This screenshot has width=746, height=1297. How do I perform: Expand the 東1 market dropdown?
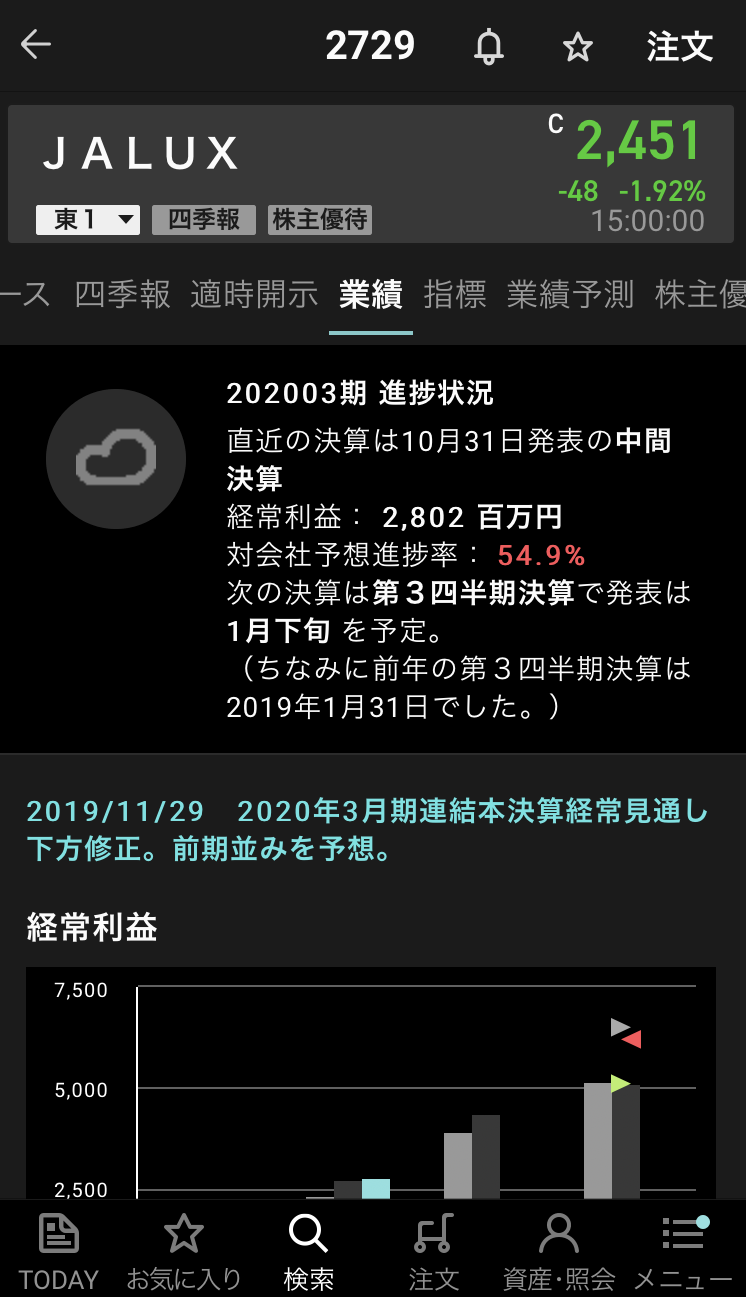(88, 220)
